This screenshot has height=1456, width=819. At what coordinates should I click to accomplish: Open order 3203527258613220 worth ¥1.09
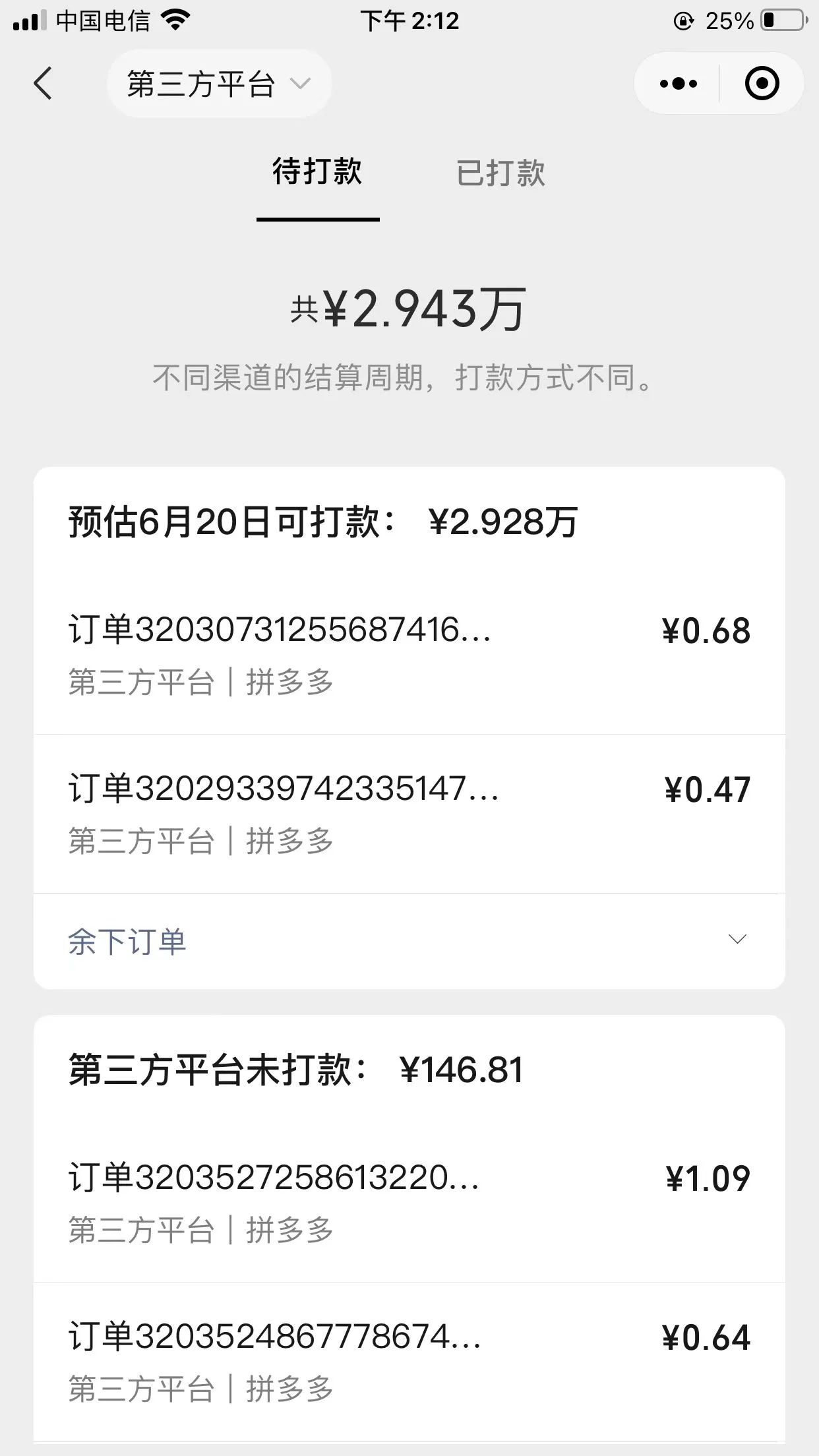point(409,1203)
